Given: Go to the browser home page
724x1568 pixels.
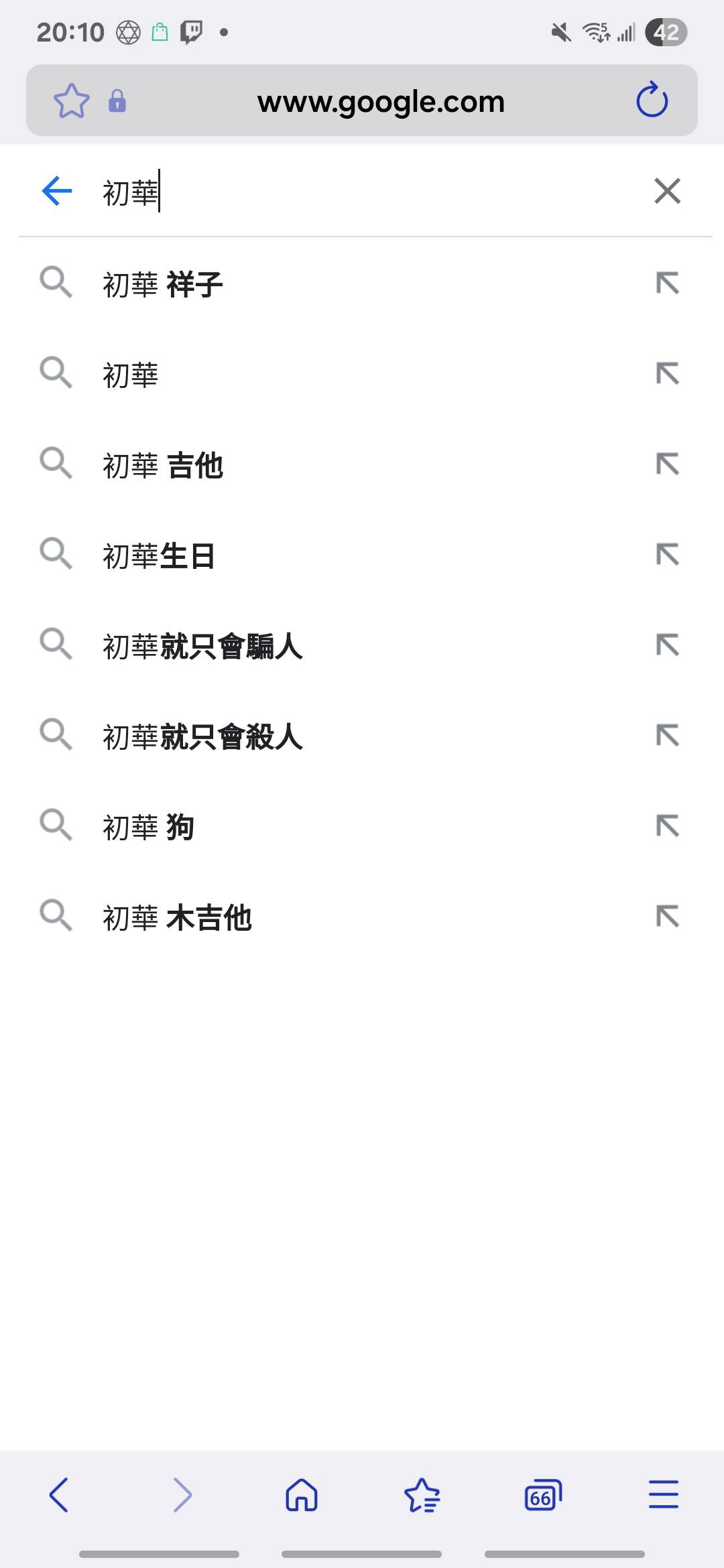Looking at the screenshot, I should [302, 1495].
